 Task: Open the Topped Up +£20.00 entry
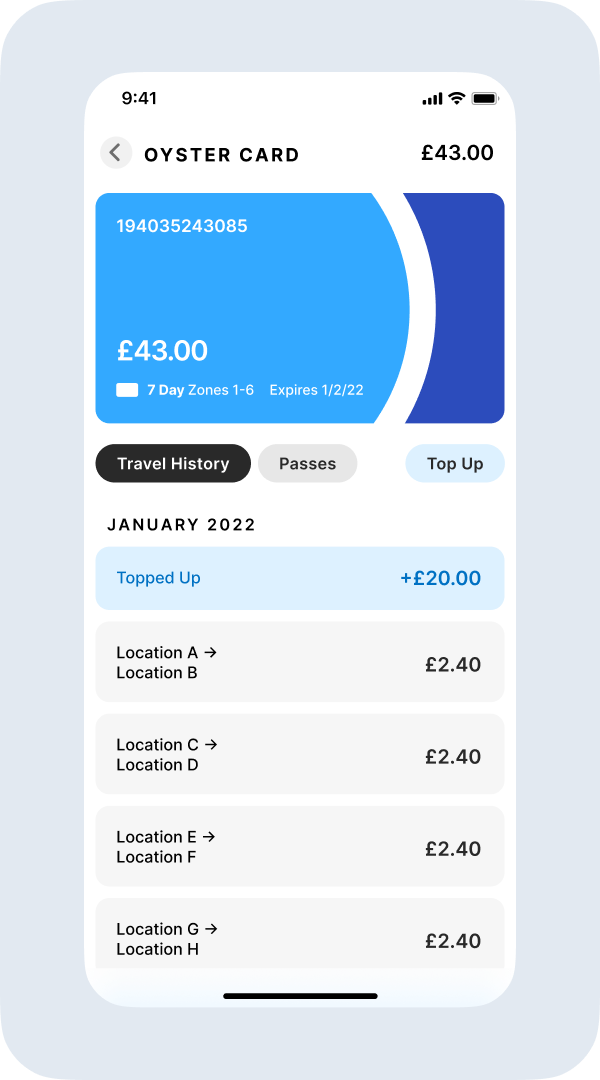300,578
